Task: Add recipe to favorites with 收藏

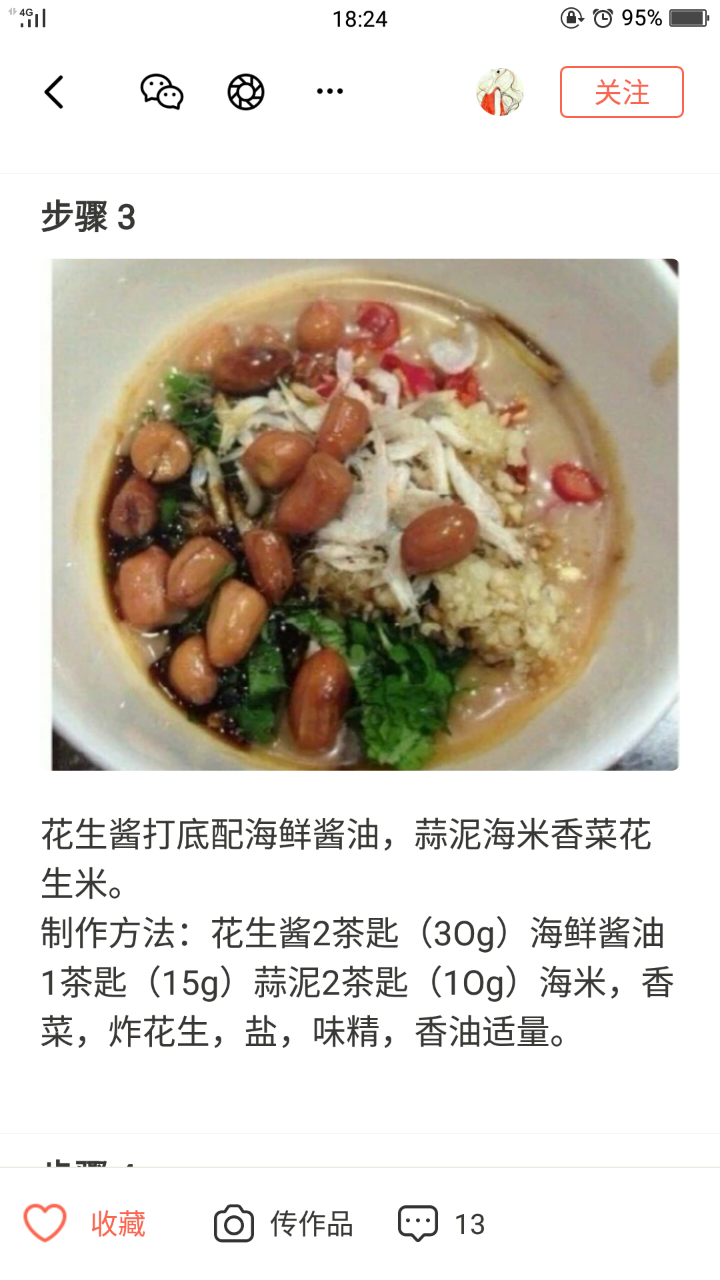Action: click(86, 1223)
